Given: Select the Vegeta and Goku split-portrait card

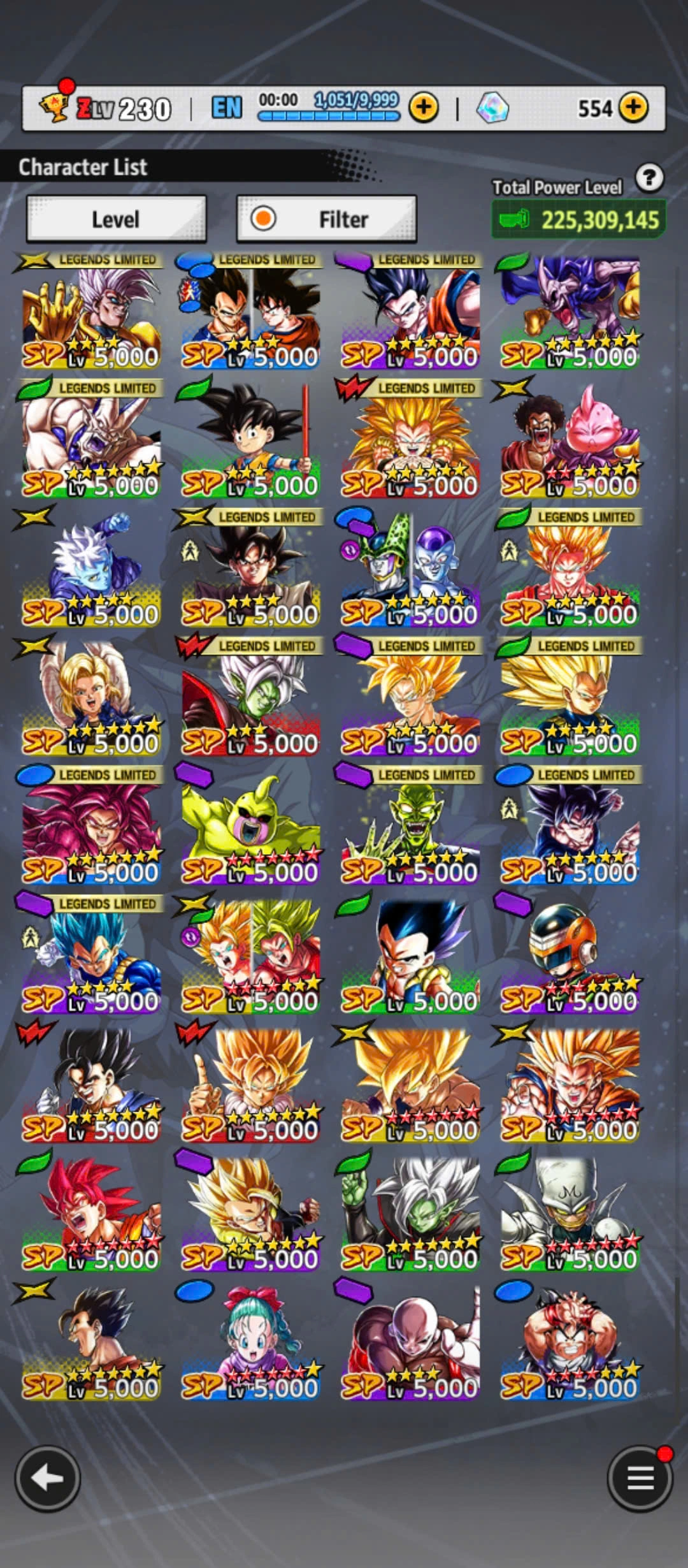Looking at the screenshot, I should click(x=250, y=311).
